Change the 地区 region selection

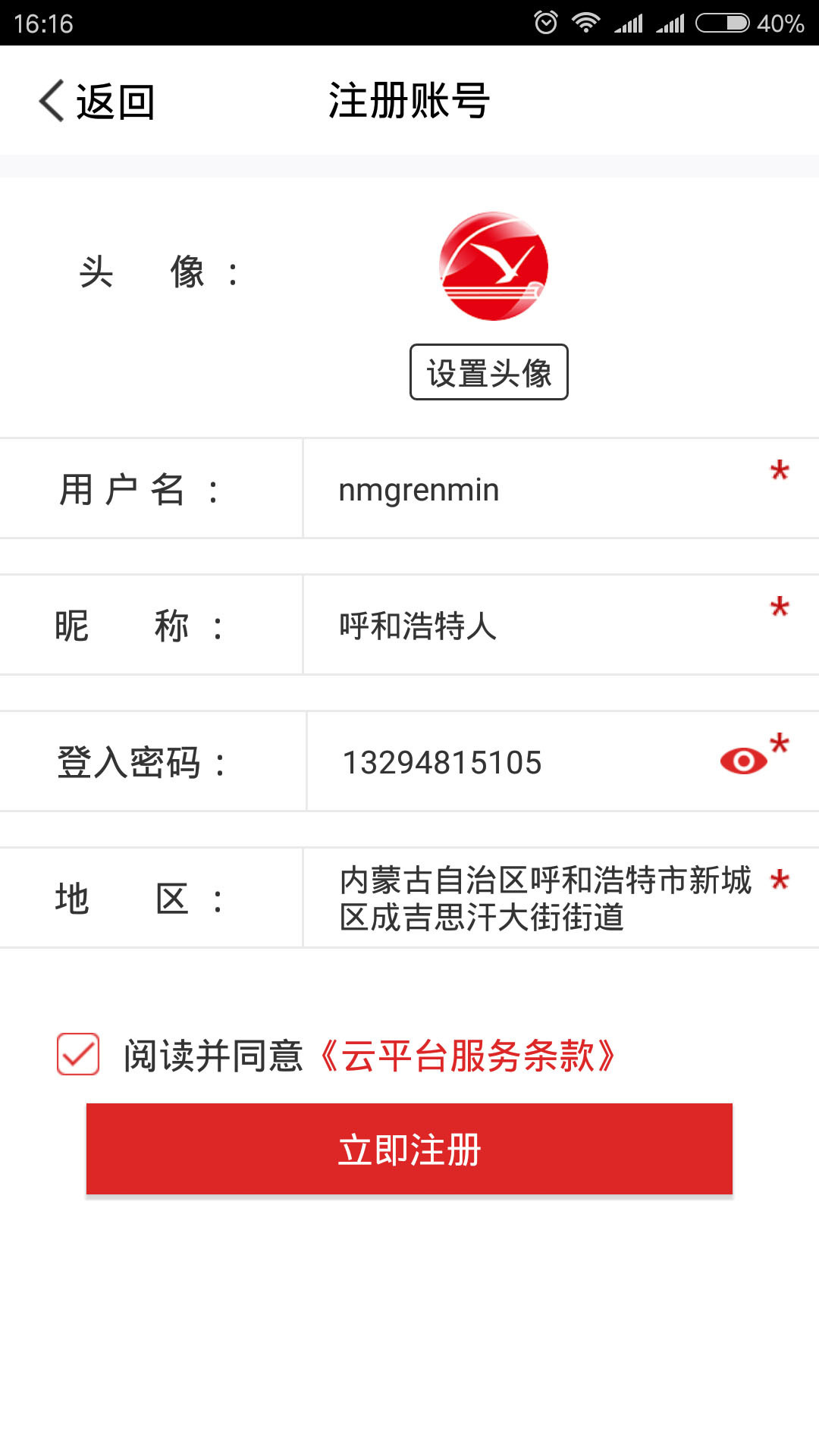[544, 899]
